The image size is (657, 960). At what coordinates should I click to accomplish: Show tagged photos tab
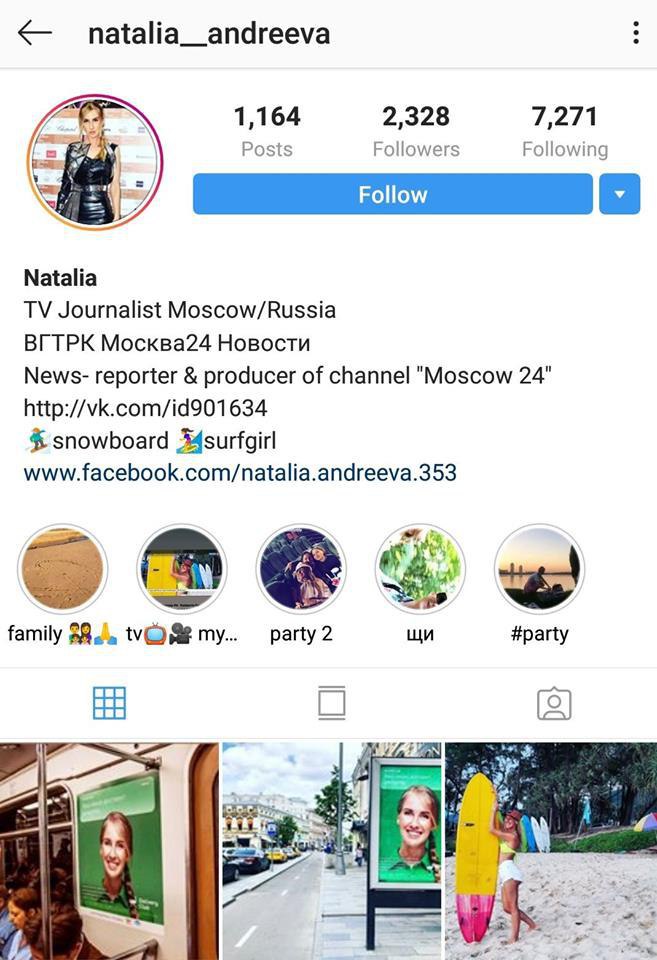click(x=553, y=704)
